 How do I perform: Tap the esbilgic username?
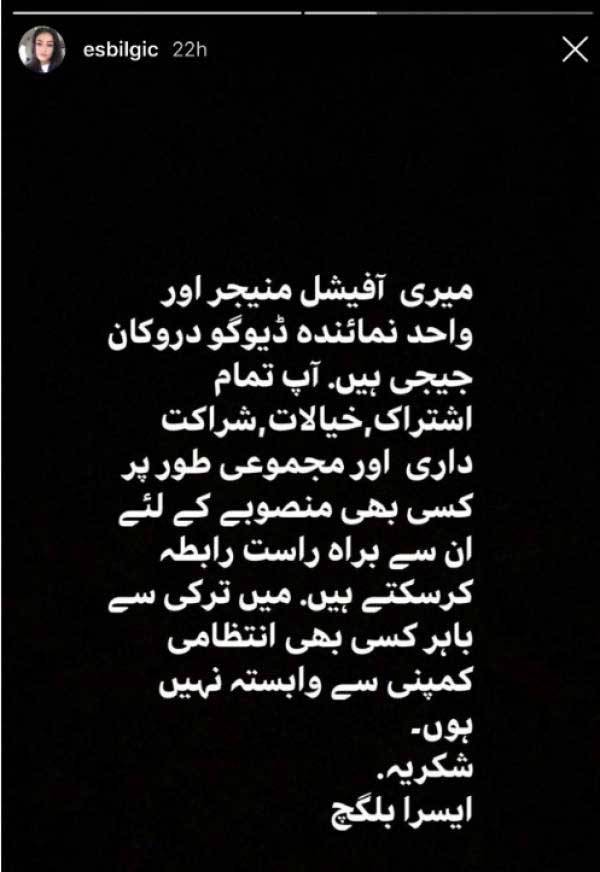(x=121, y=51)
